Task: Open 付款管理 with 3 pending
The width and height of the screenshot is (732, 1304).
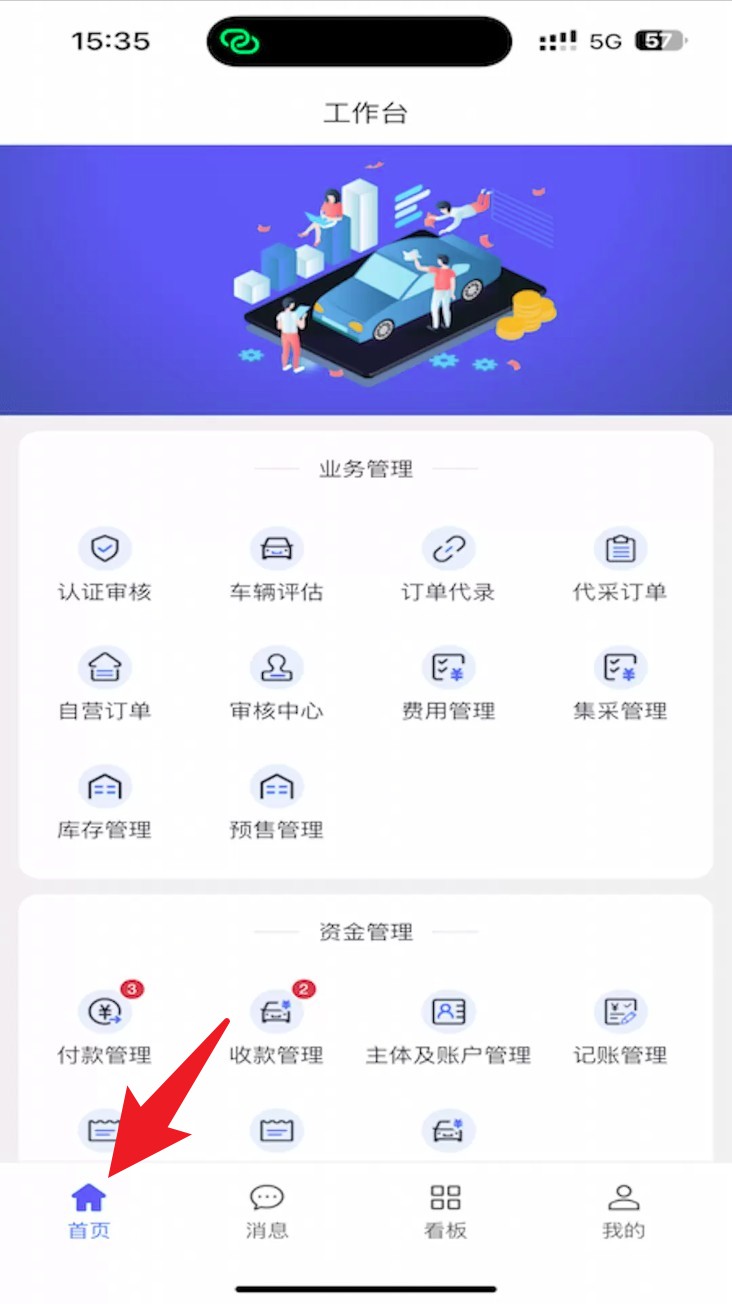Action: click(105, 1028)
